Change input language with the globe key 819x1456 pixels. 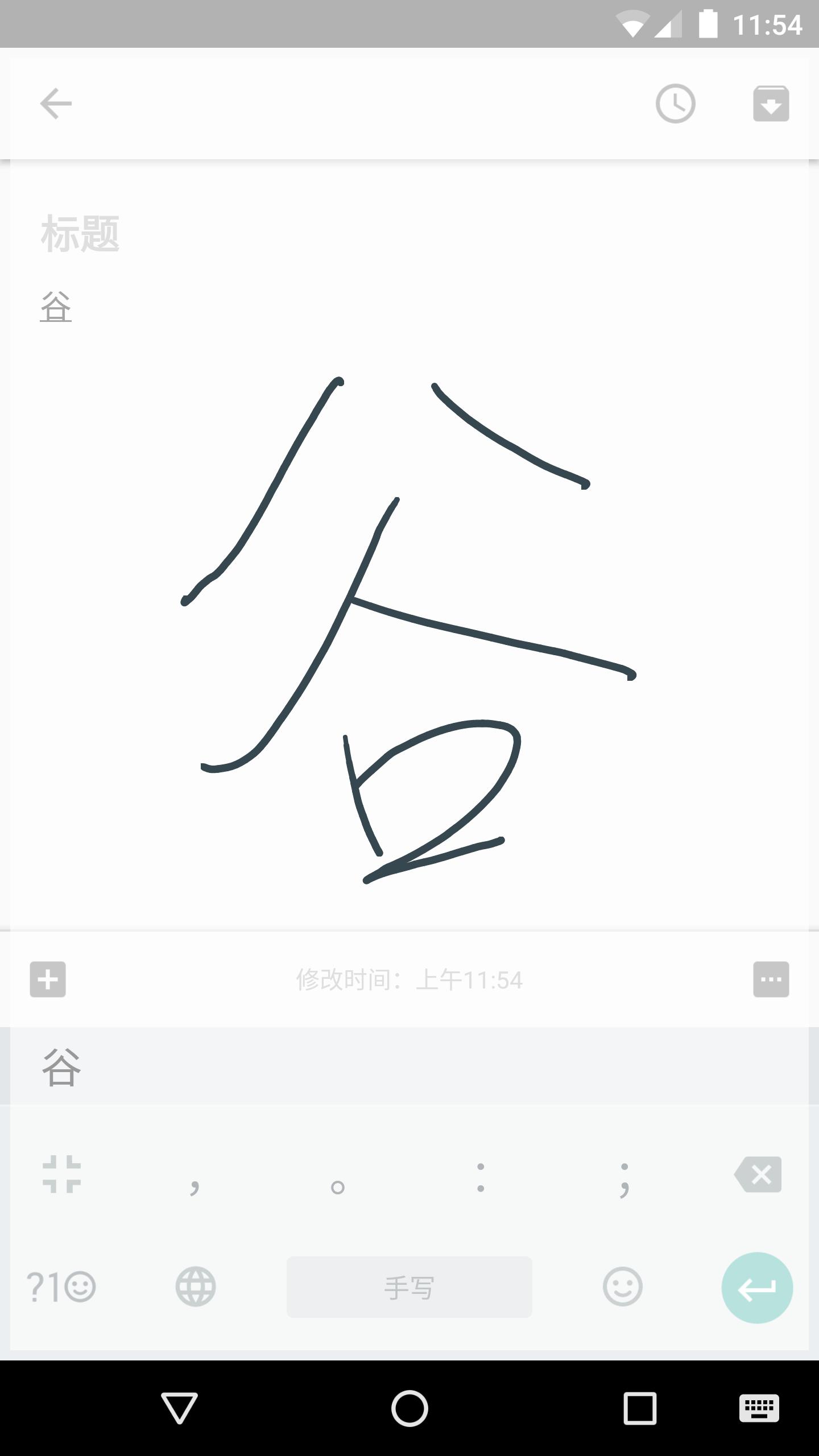195,1287
